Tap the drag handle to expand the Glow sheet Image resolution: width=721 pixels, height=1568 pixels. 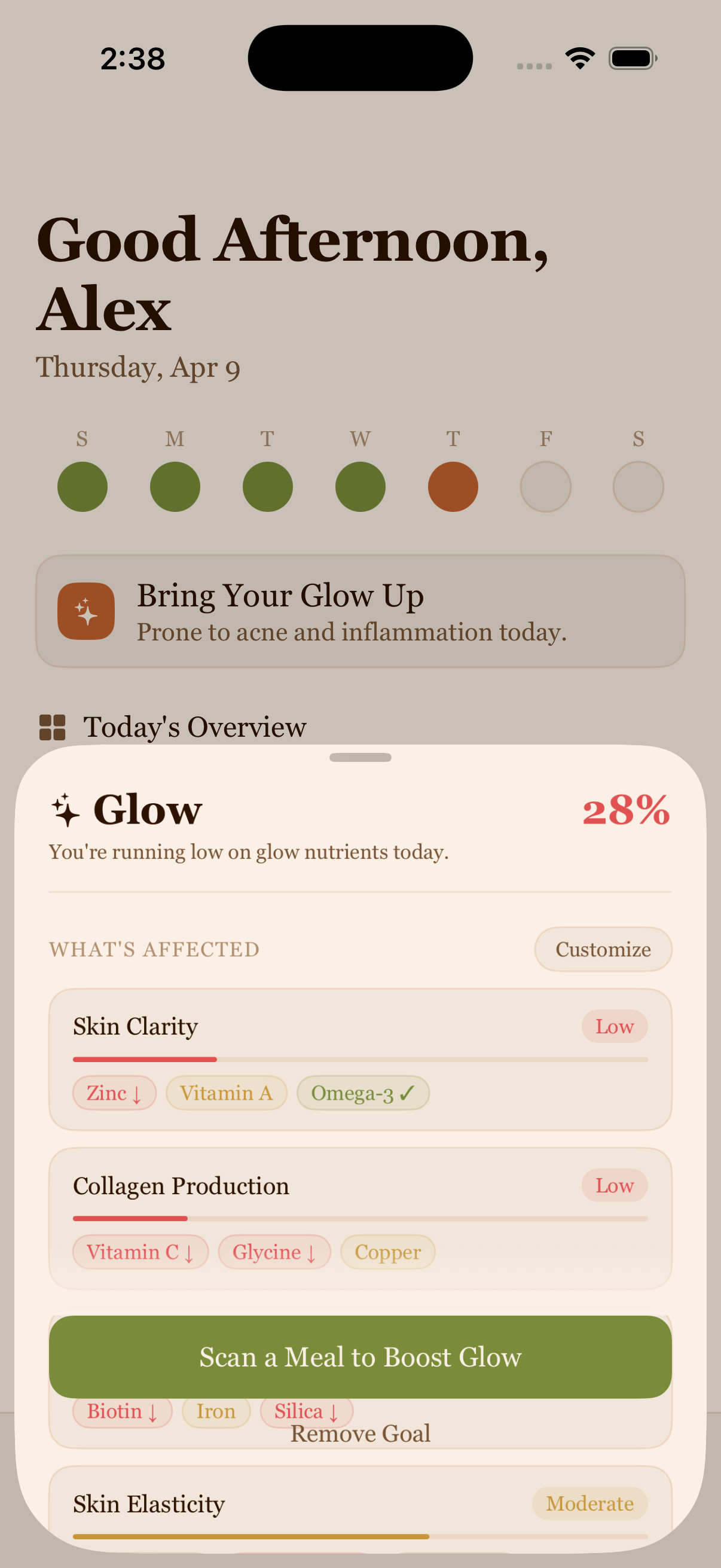coord(360,758)
